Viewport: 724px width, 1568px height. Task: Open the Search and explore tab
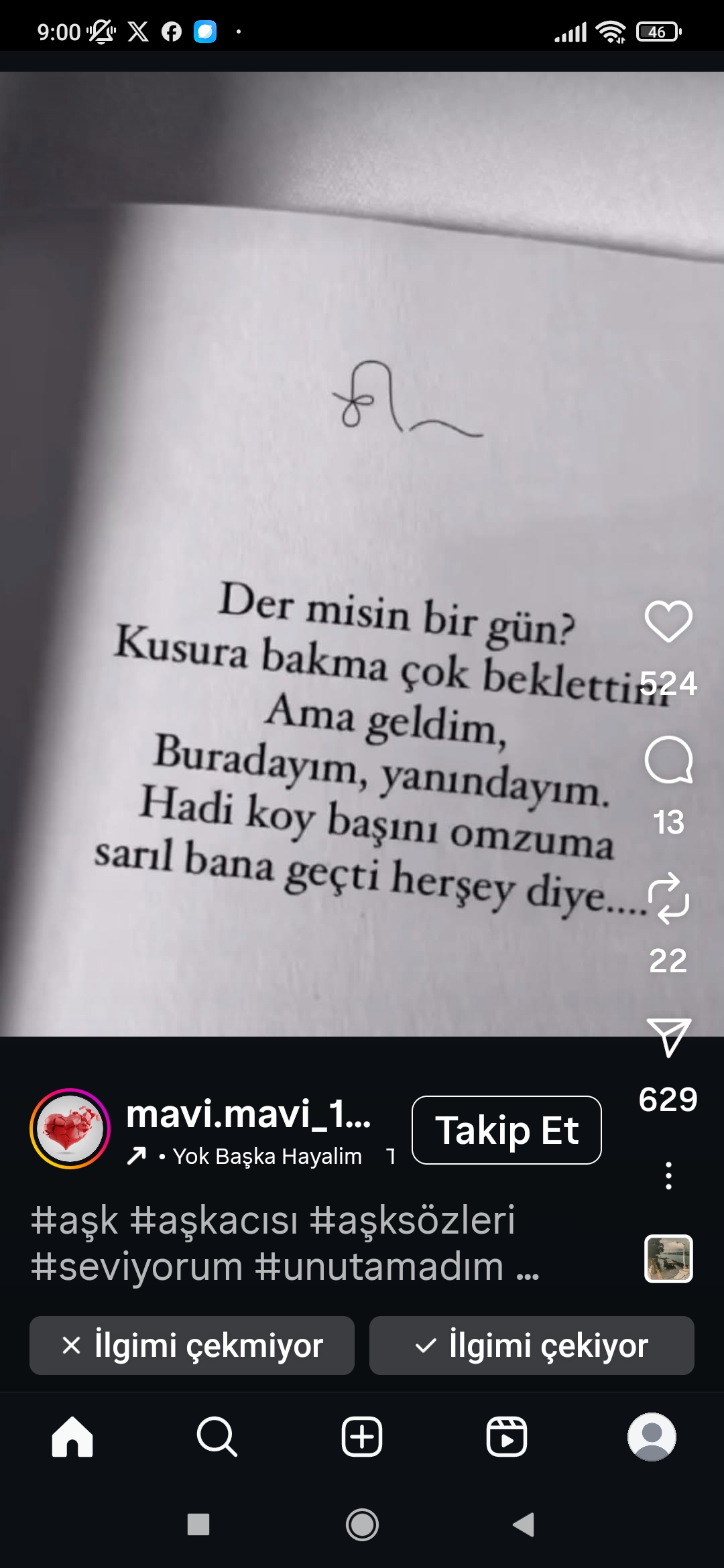217,1437
